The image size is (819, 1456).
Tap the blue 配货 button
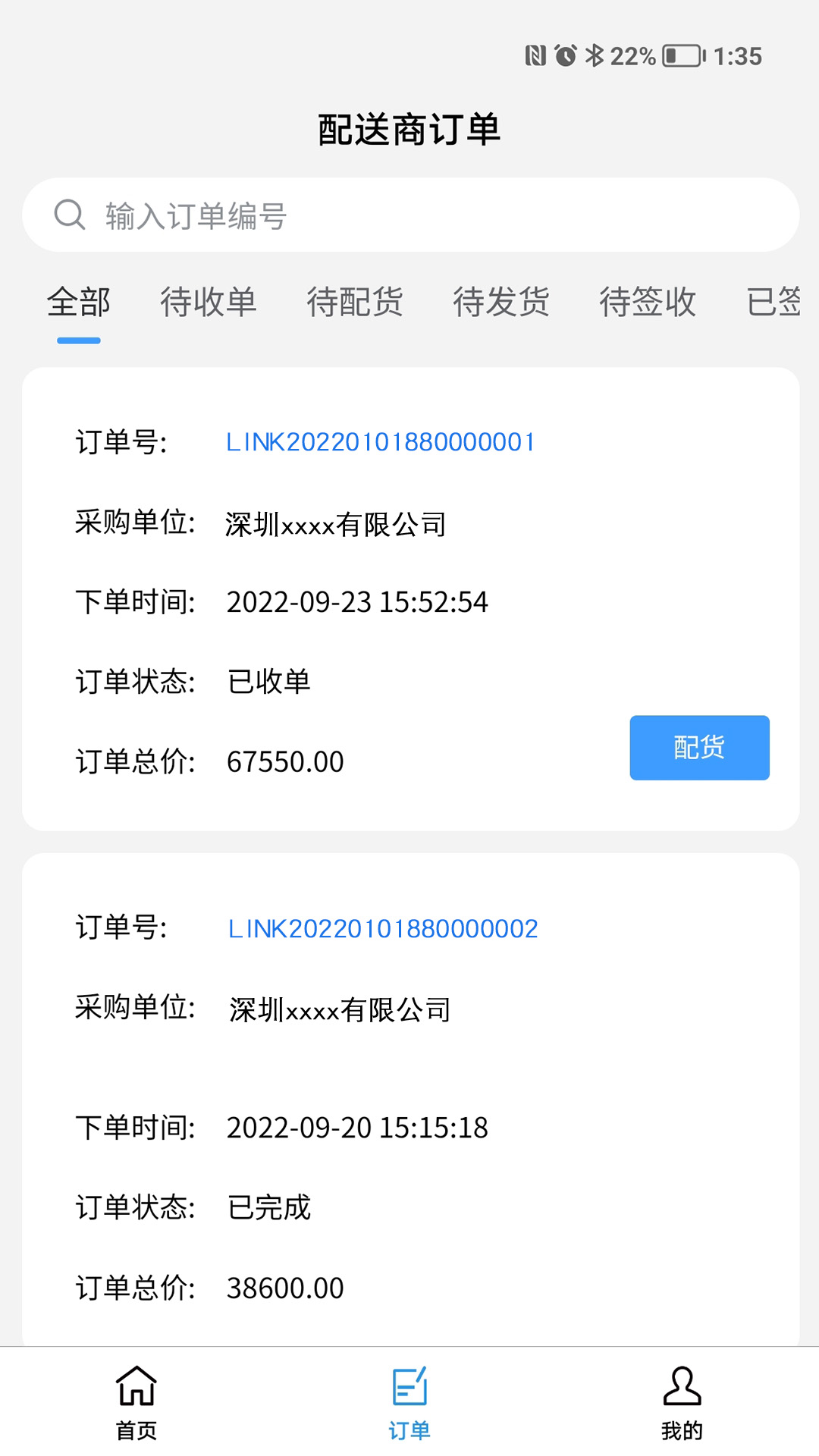point(698,747)
